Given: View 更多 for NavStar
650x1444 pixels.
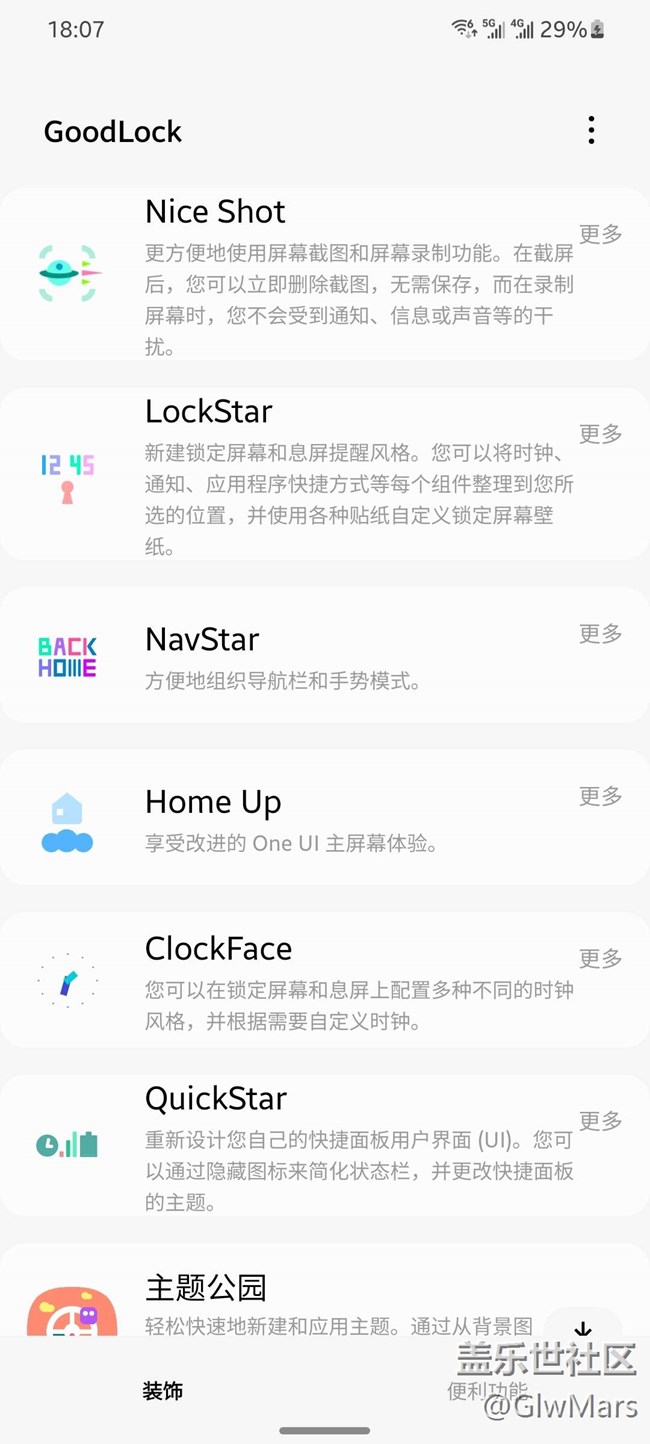Looking at the screenshot, I should (x=600, y=633).
